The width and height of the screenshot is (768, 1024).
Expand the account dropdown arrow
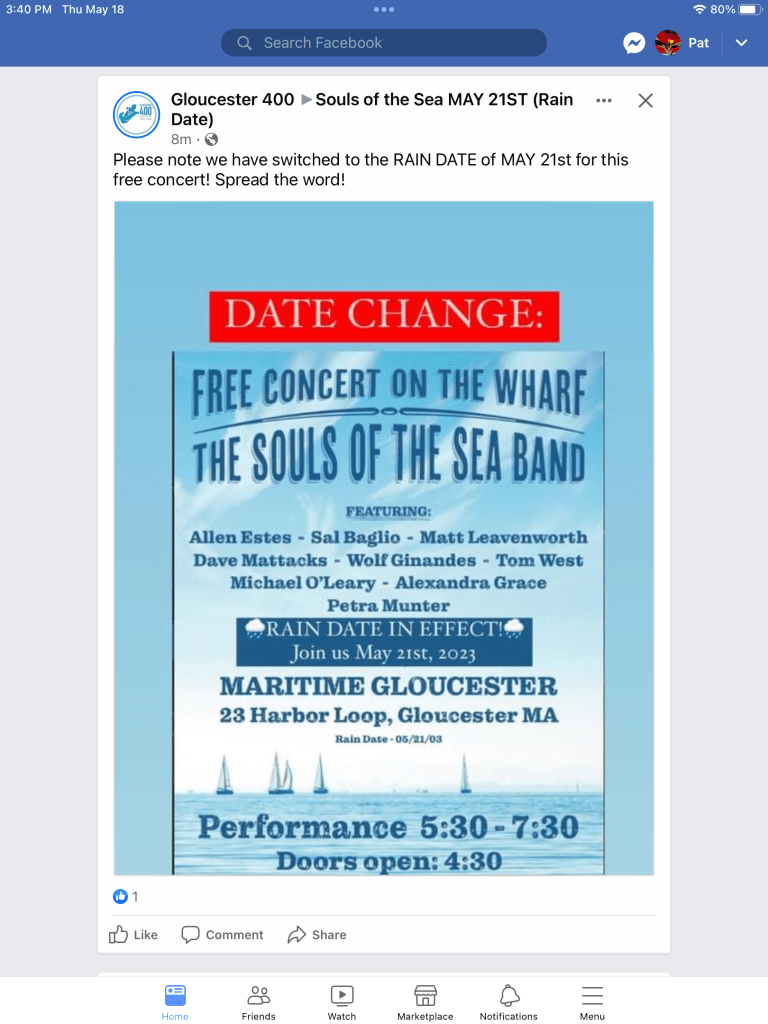tap(741, 43)
